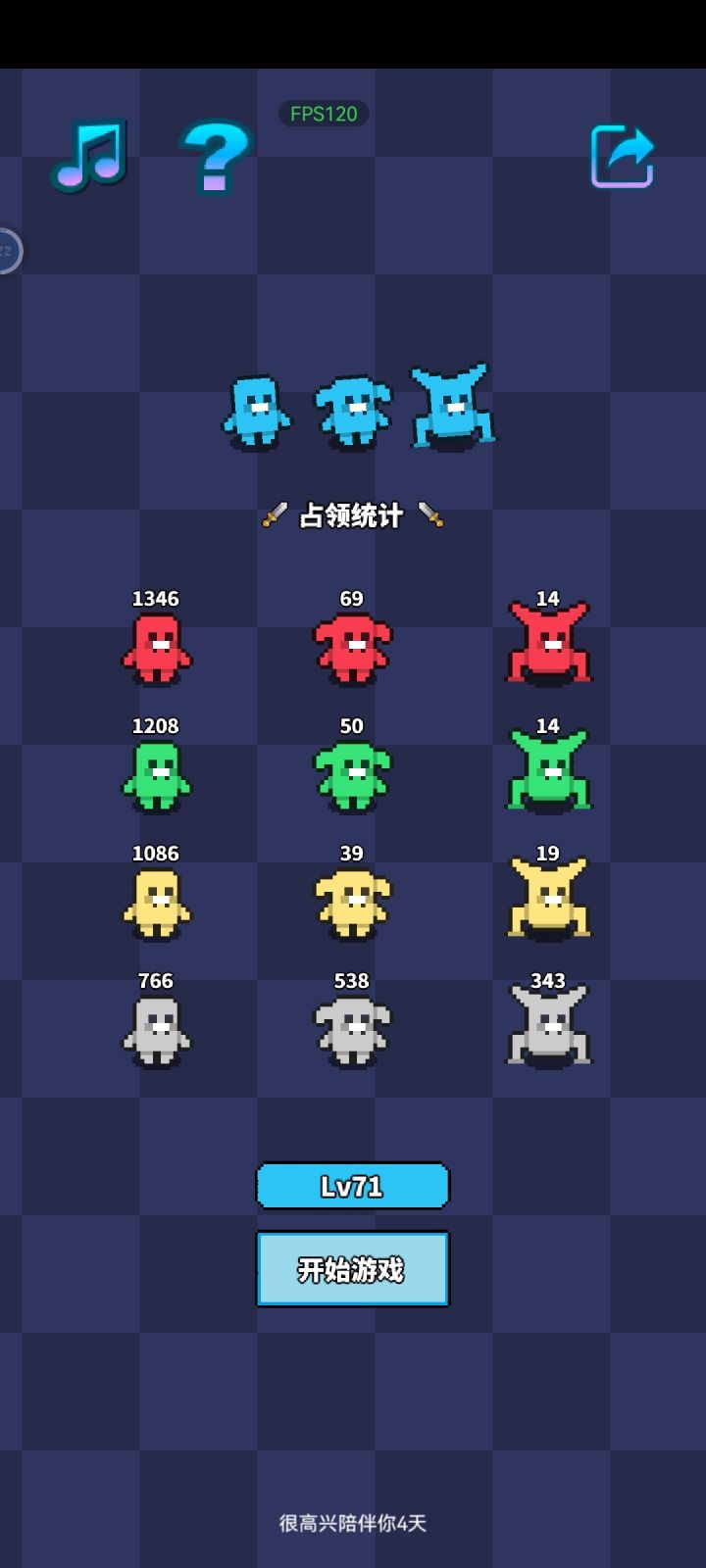Tap the yellow creature with 39 captures
This screenshot has height=1568, width=706.
pyautogui.click(x=351, y=902)
